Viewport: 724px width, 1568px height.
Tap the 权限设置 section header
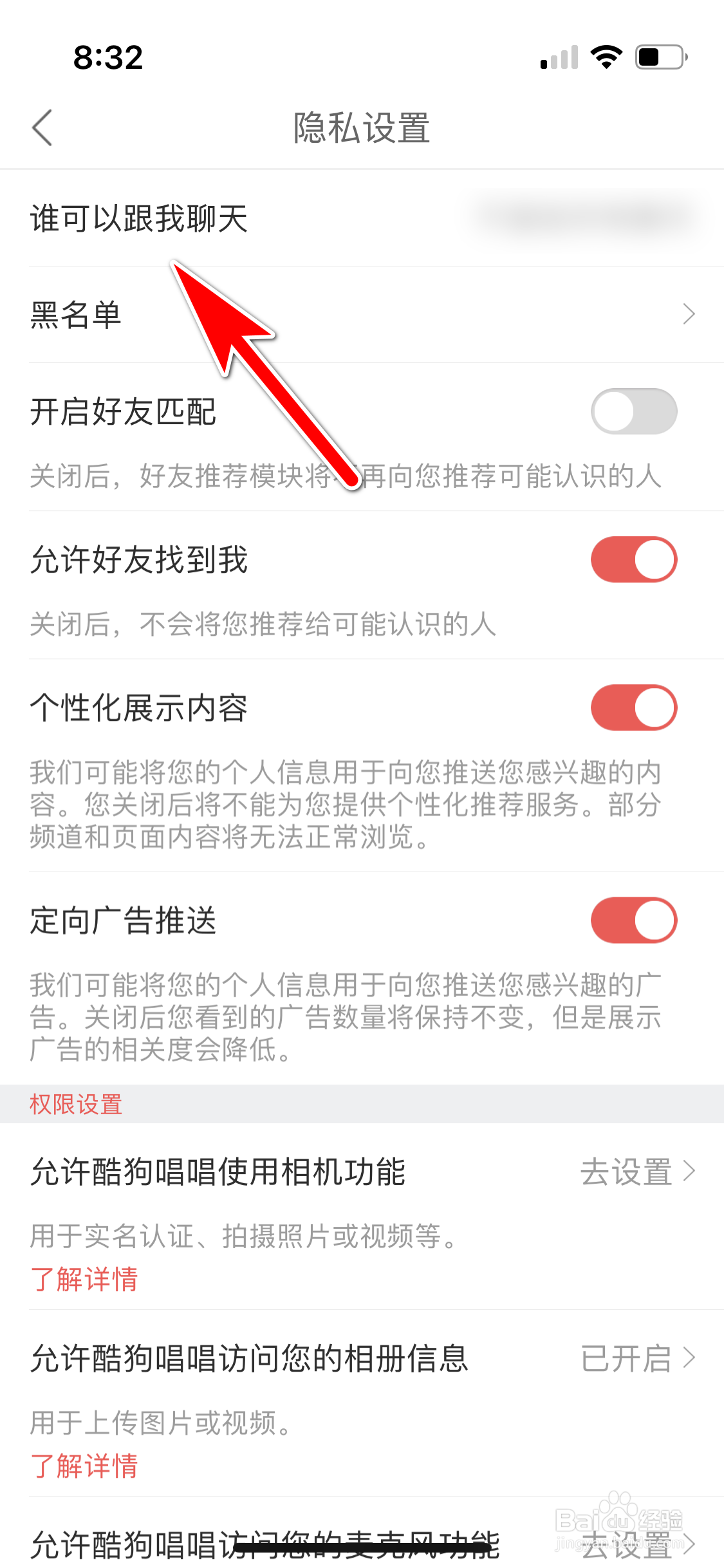75,1105
